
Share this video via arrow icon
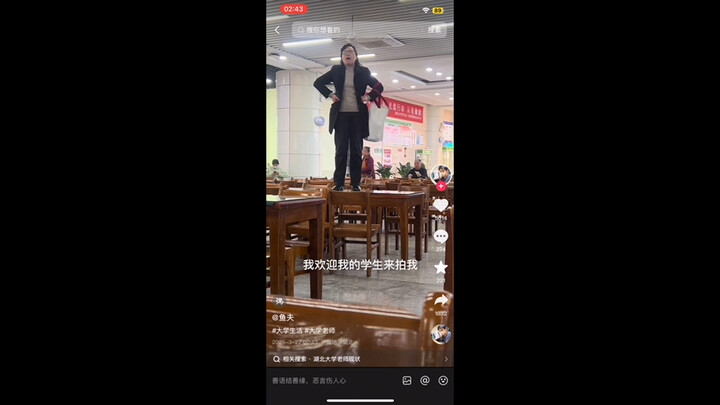click(x=441, y=299)
